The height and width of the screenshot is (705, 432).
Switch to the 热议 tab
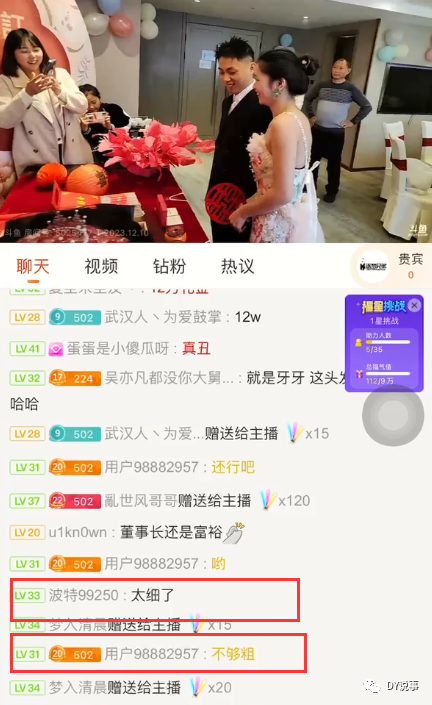[238, 266]
